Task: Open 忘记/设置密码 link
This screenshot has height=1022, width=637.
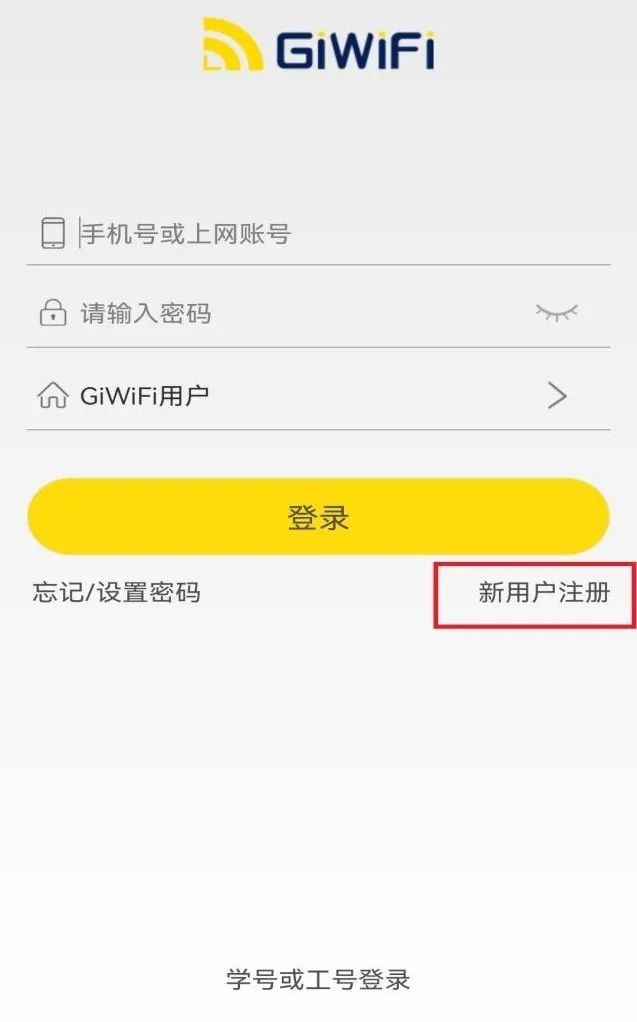Action: (x=117, y=592)
